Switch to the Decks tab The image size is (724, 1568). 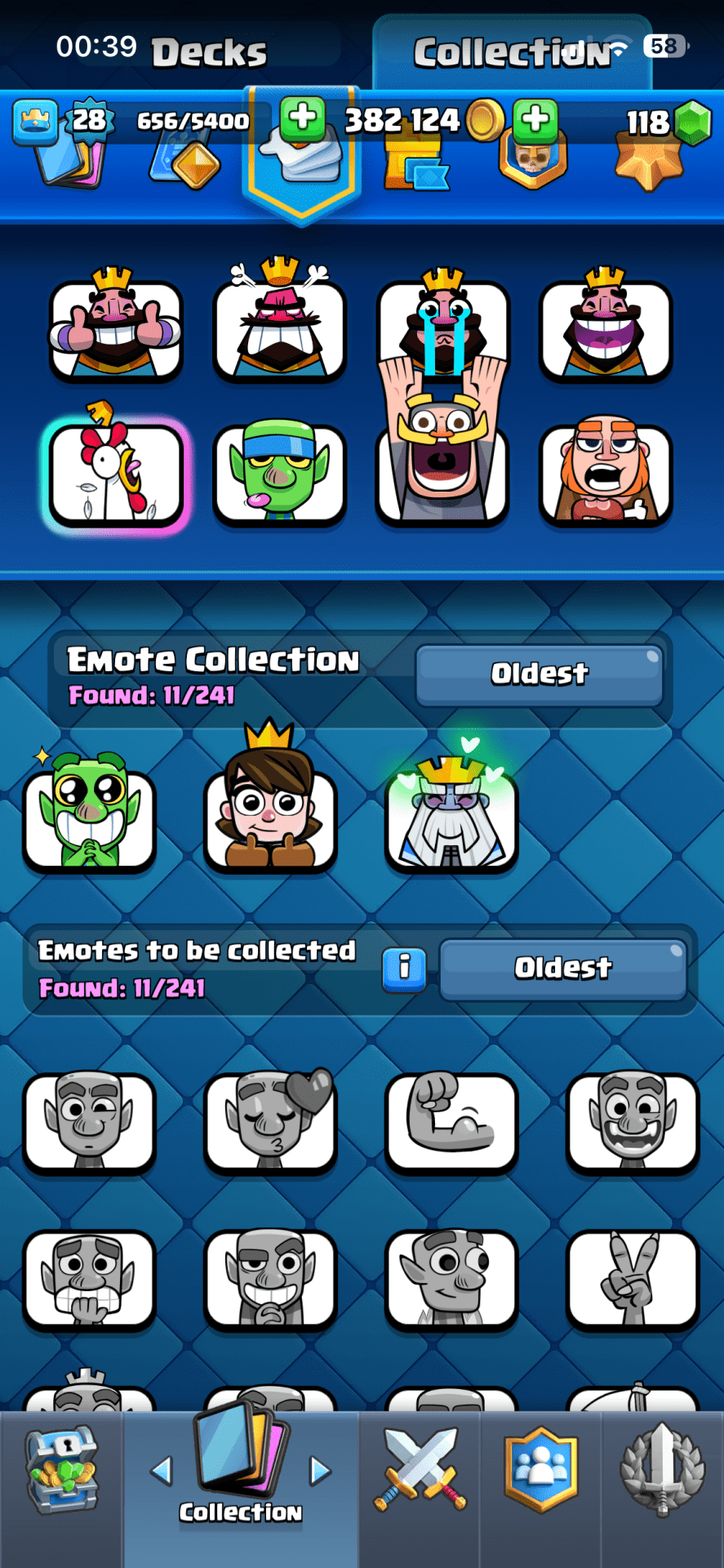pyautogui.click(x=208, y=52)
